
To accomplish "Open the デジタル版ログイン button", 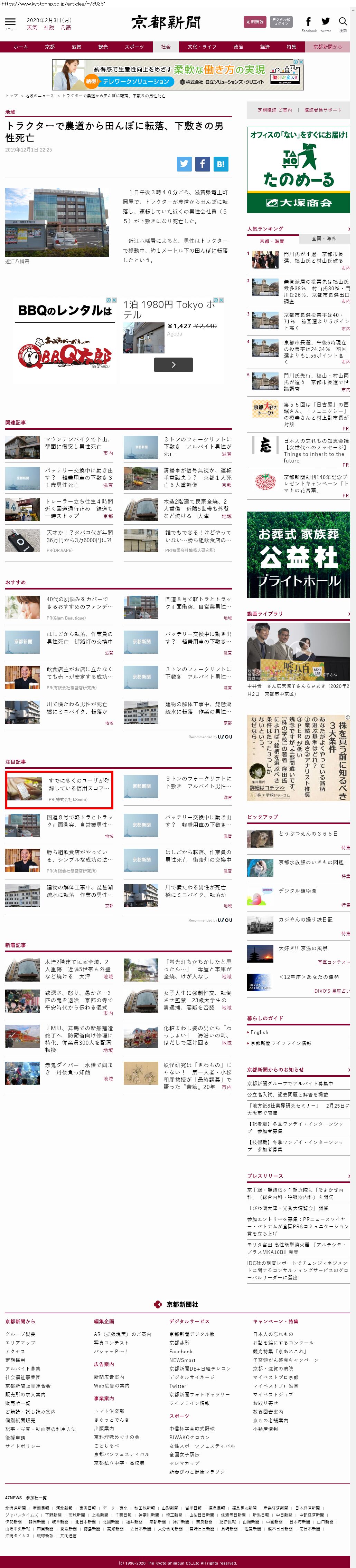I will [x=281, y=22].
